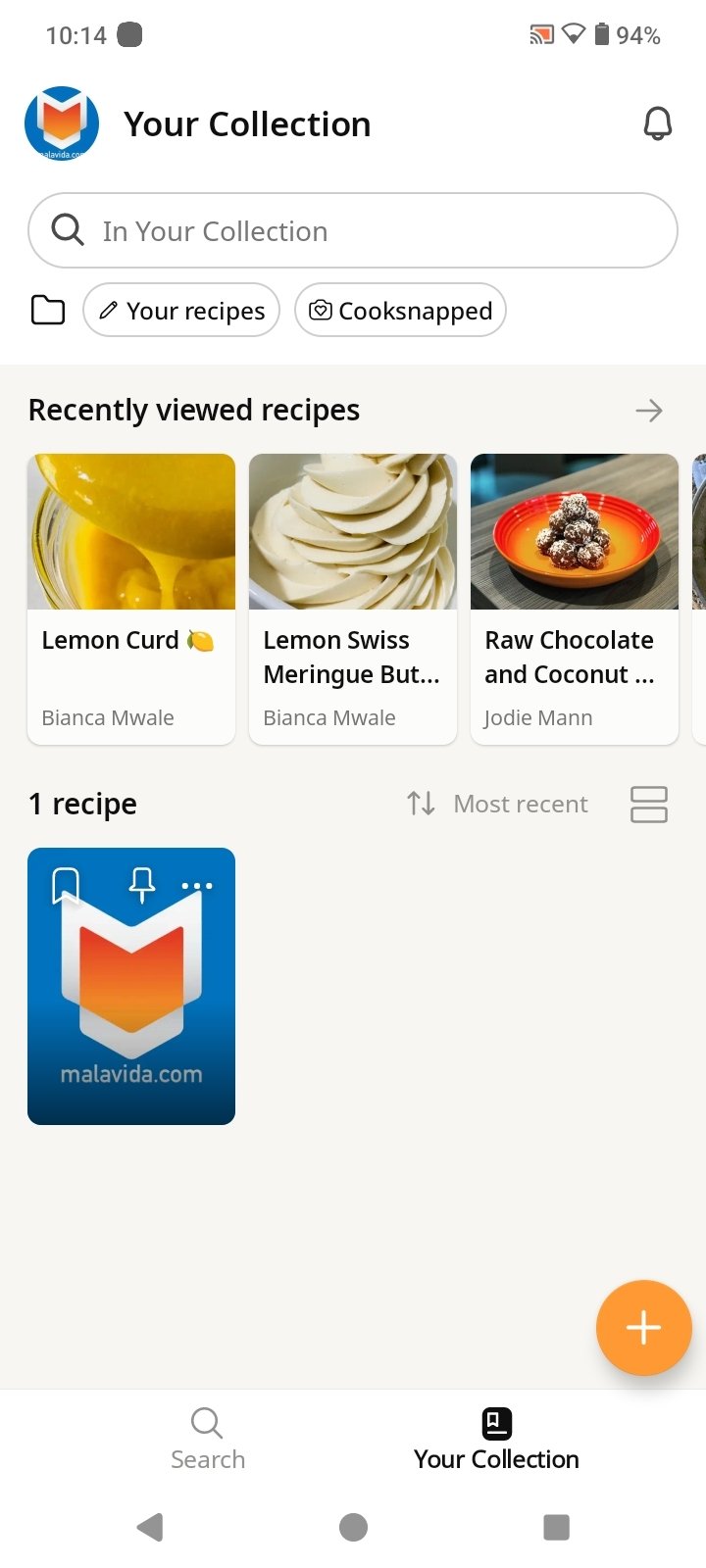Screen dimensions: 706x1568
Task: Add a new recipe with plus button
Action: [x=644, y=1328]
